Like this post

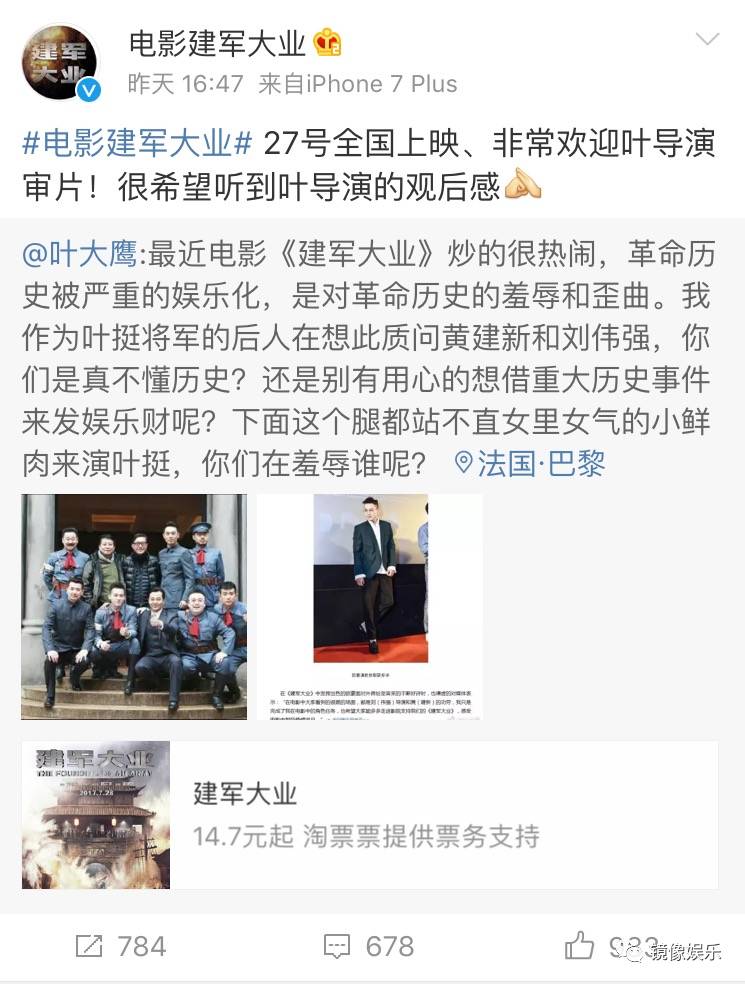click(580, 945)
